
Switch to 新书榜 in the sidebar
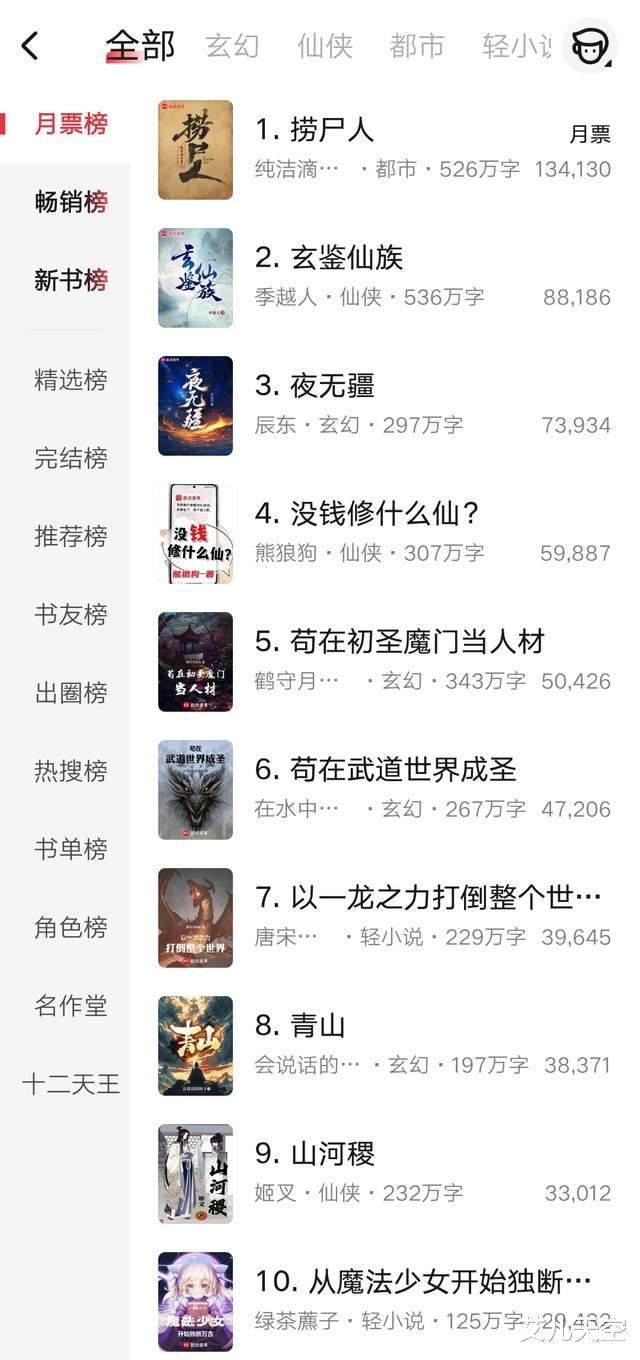(x=70, y=280)
